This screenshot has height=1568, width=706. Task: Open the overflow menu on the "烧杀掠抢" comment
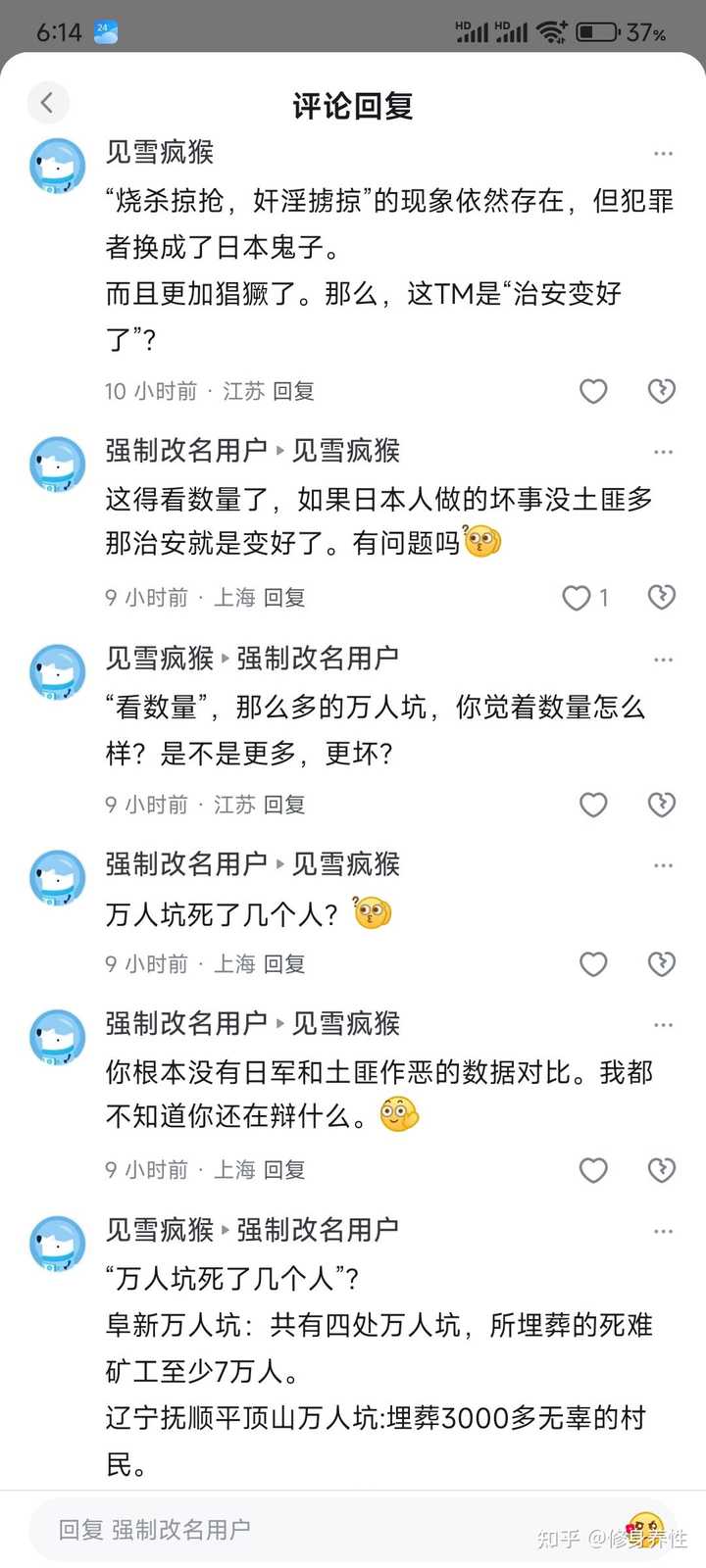(663, 154)
